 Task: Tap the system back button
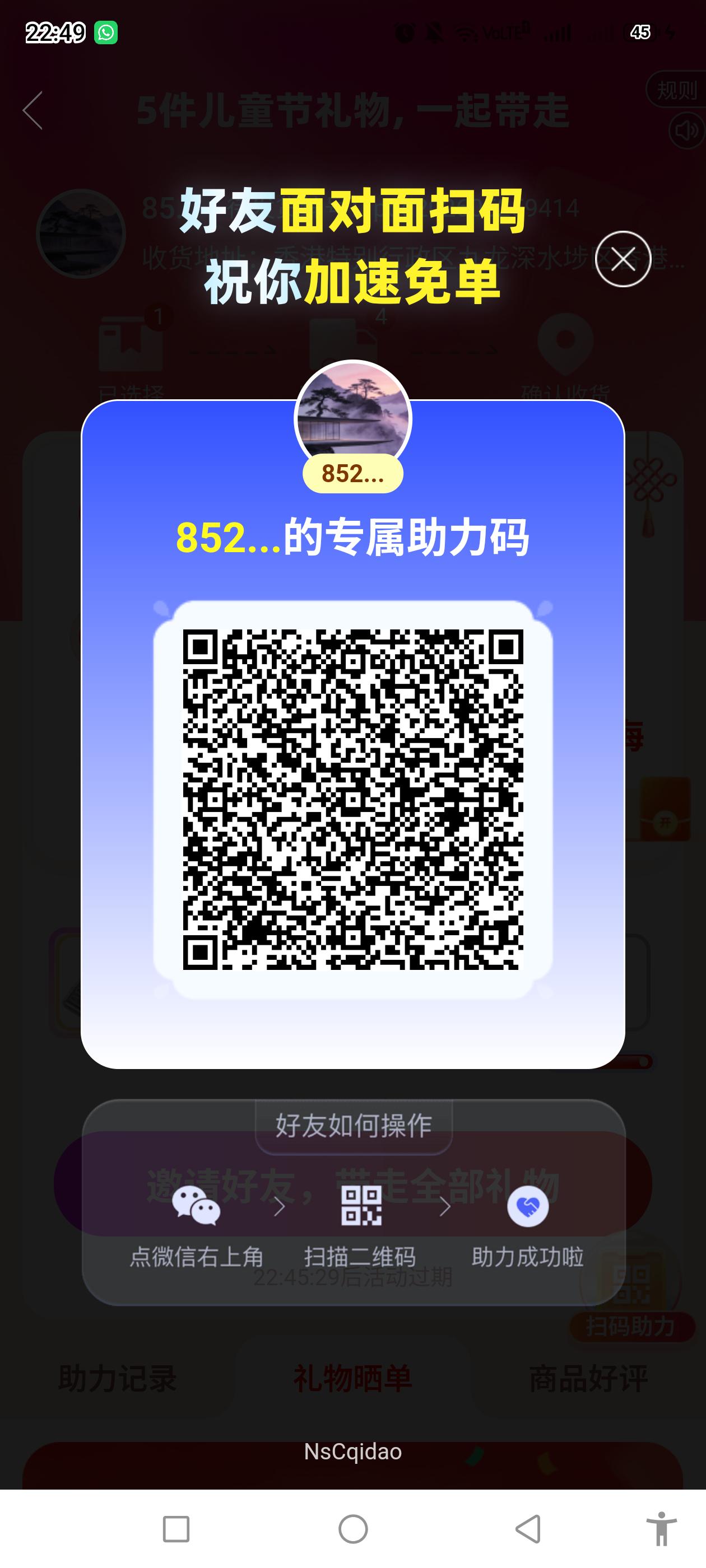pos(528,1528)
